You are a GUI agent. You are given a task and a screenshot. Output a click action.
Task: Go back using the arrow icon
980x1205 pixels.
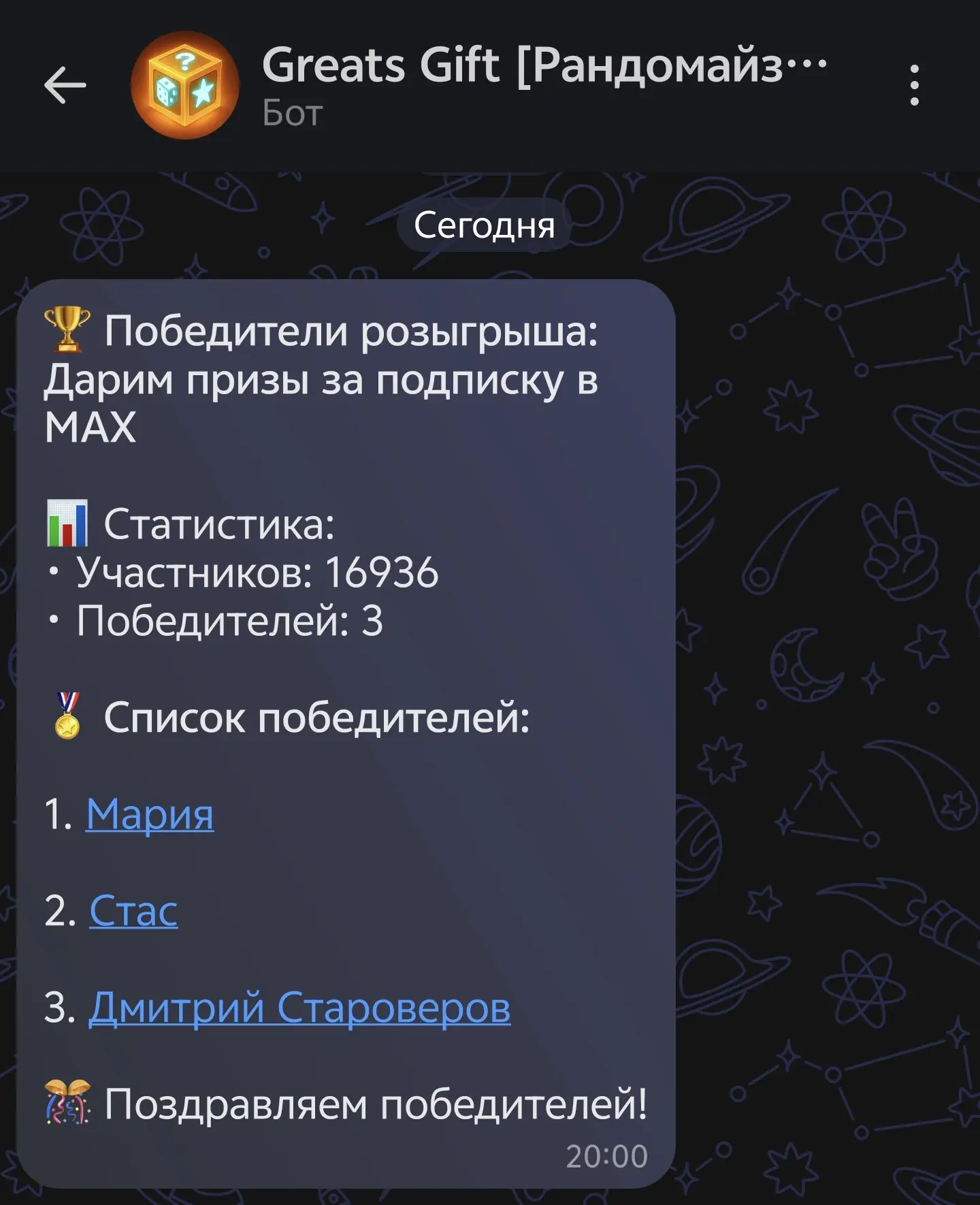[x=65, y=85]
